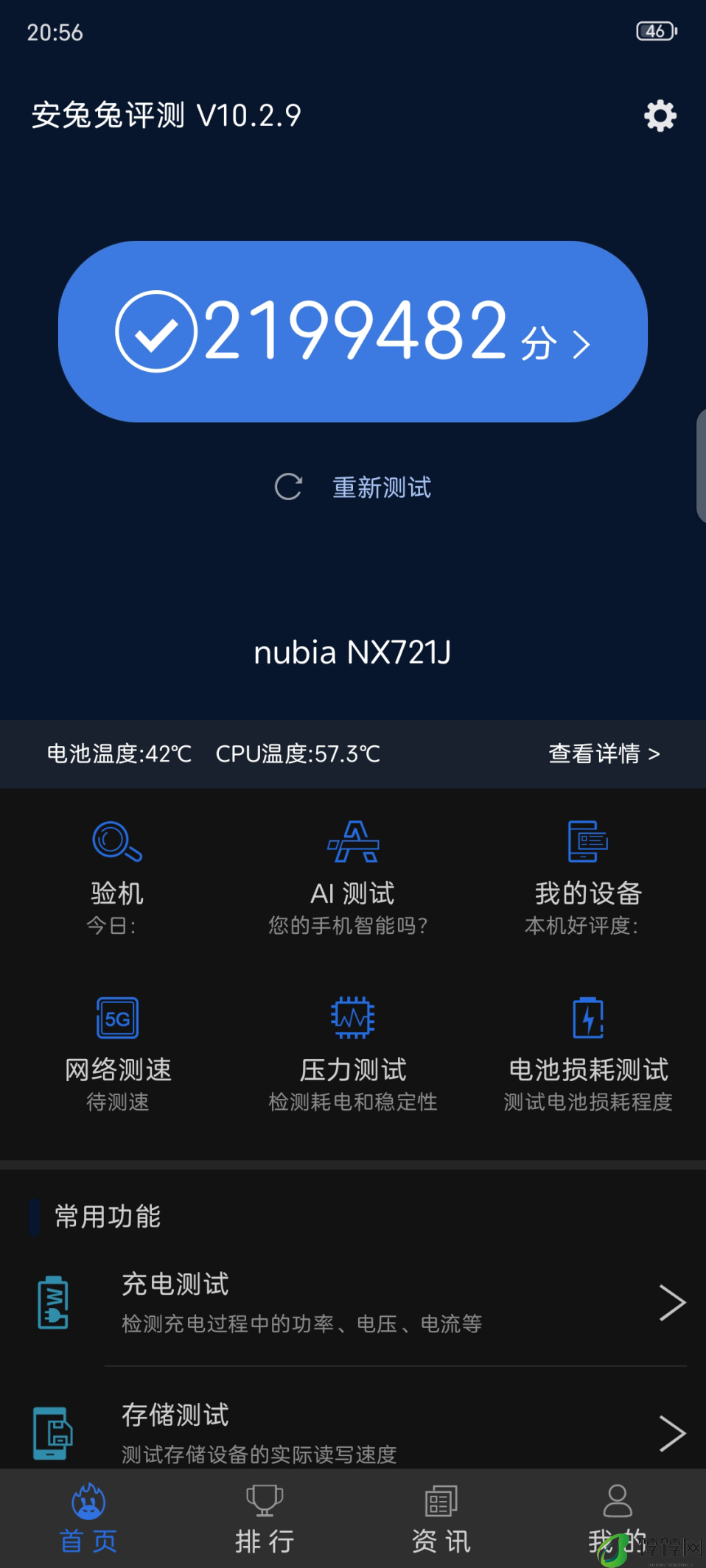Tap 重新测试 to rerun benchmark

coord(353,487)
